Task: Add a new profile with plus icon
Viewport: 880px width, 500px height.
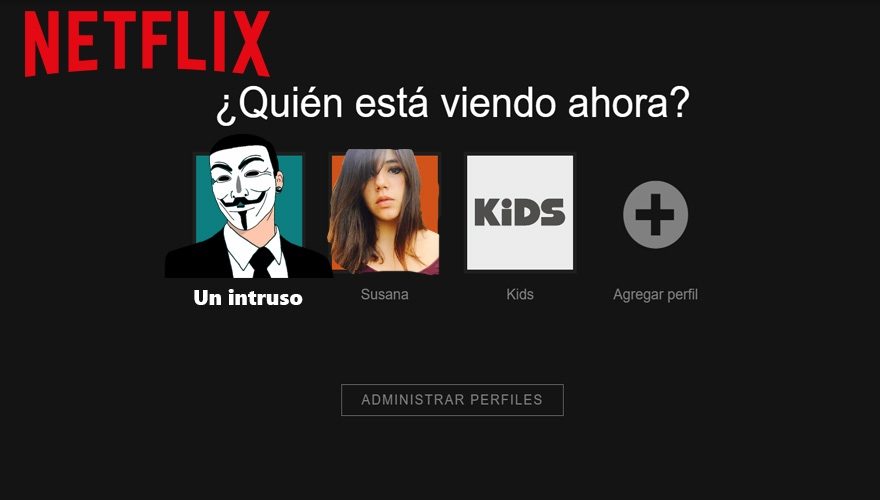Action: point(655,214)
